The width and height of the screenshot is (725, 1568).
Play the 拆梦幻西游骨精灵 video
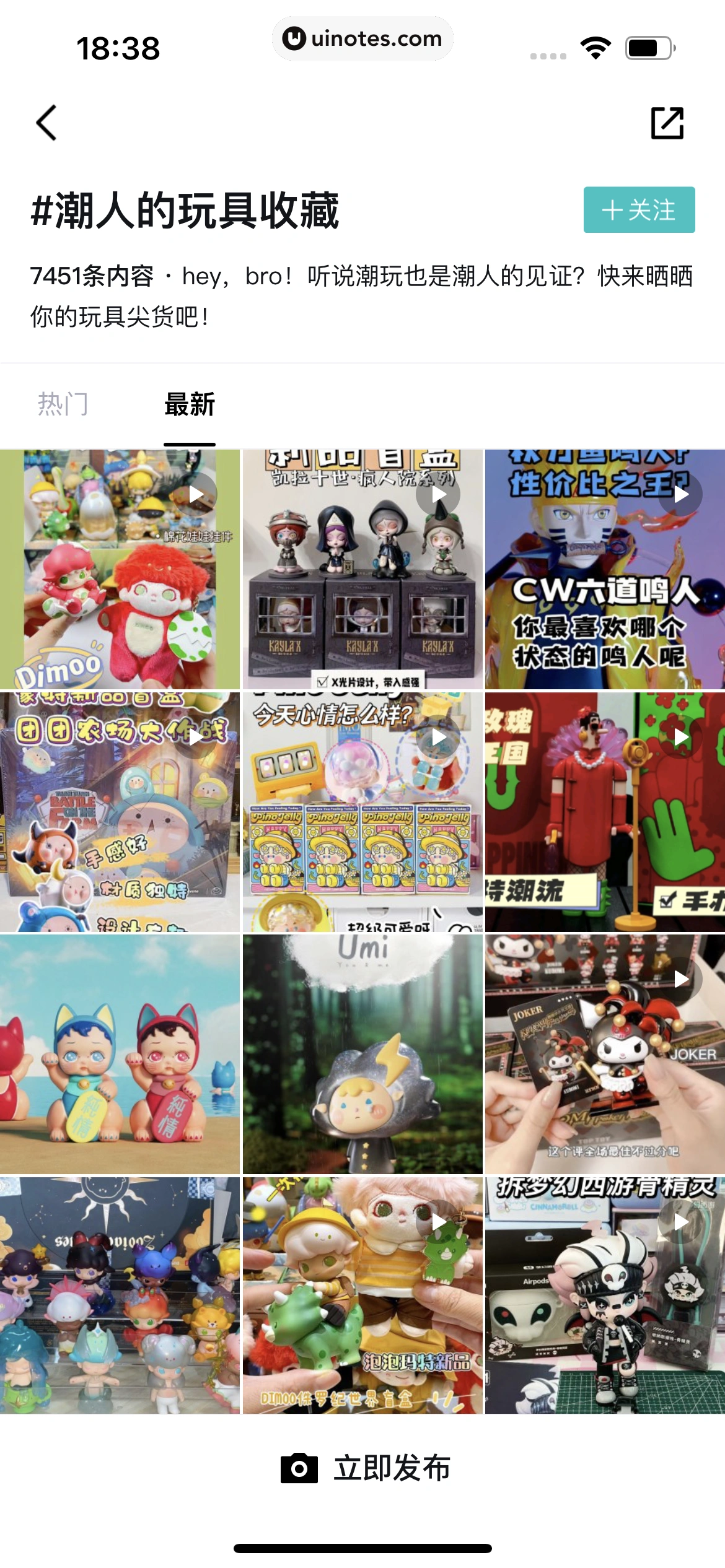coord(605,1296)
